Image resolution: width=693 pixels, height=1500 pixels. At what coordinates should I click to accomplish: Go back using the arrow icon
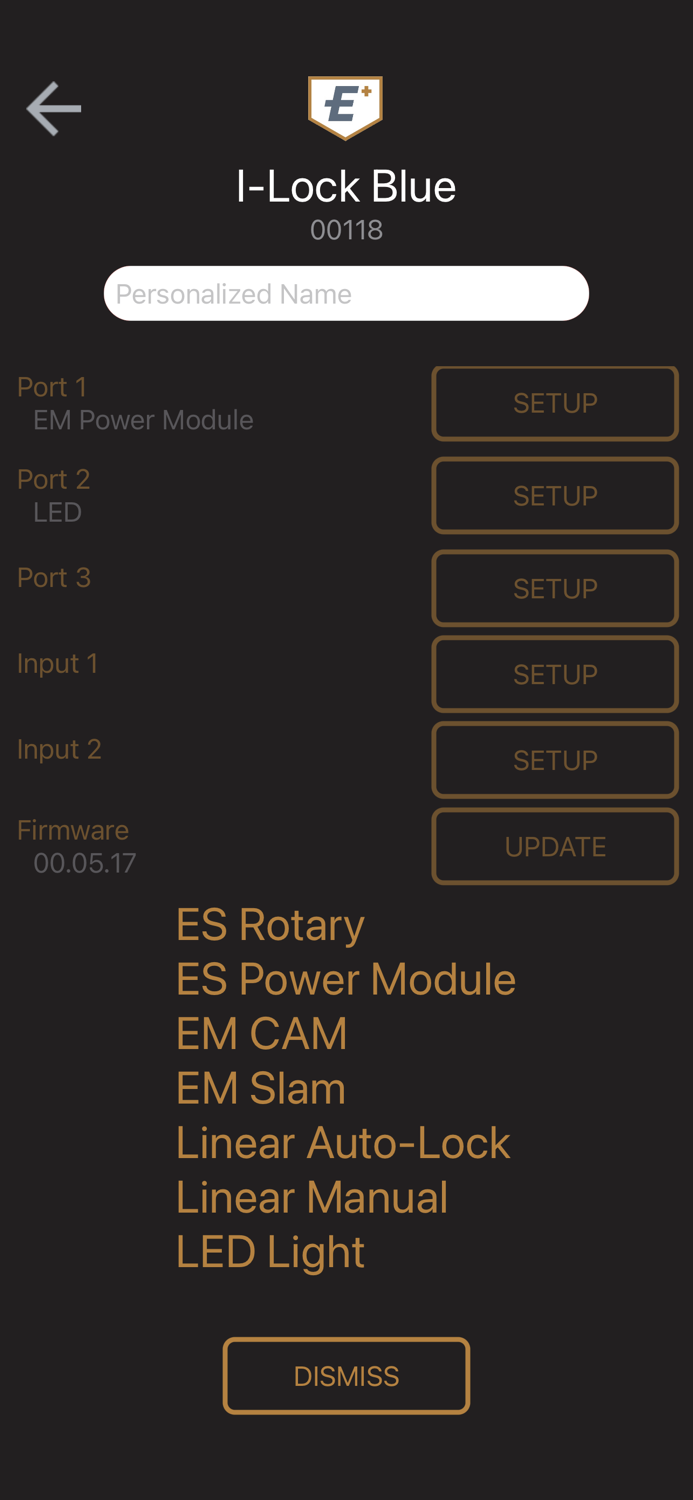54,108
